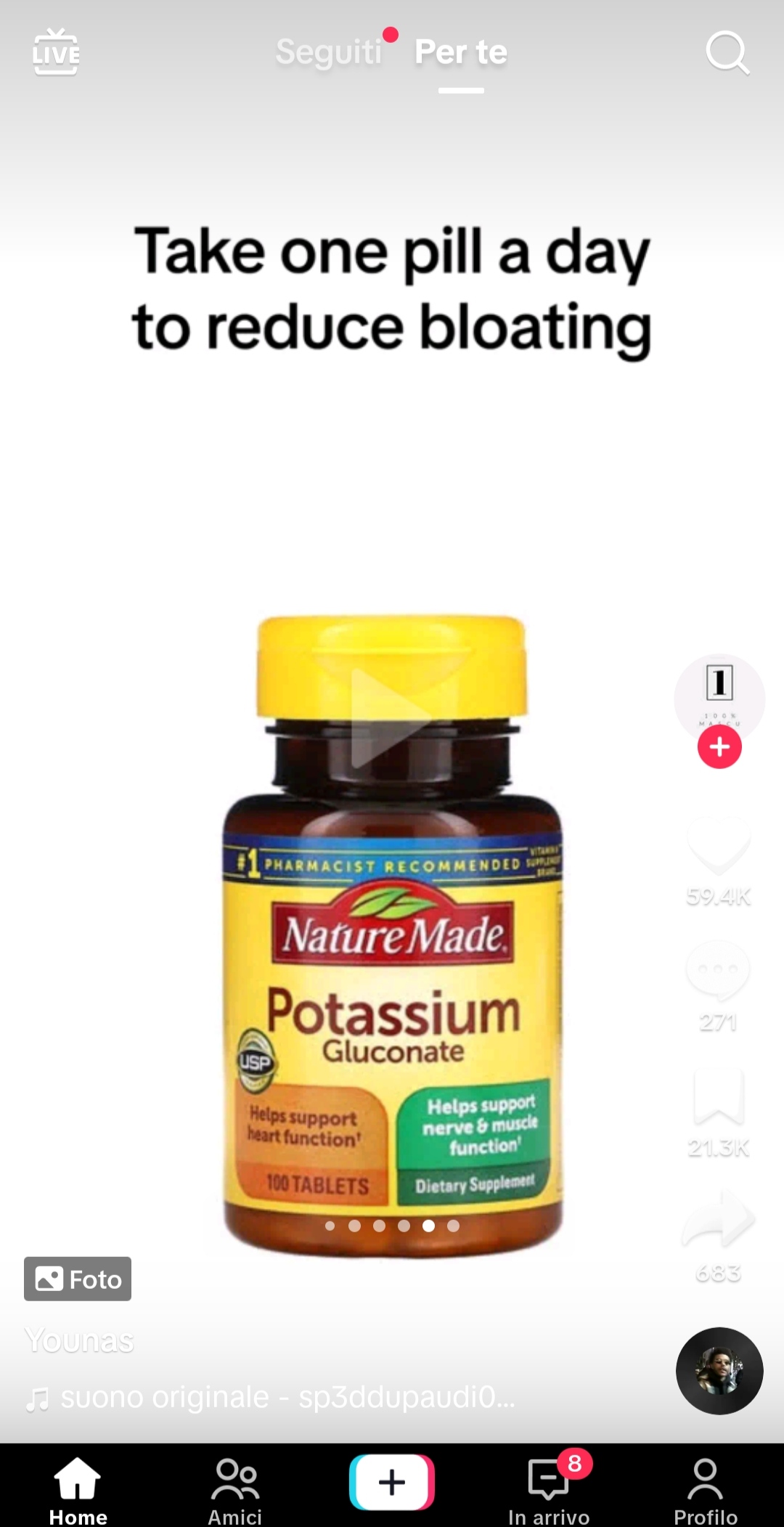Image resolution: width=784 pixels, height=1527 pixels.
Task: Open the comments on this post
Action: 718,971
